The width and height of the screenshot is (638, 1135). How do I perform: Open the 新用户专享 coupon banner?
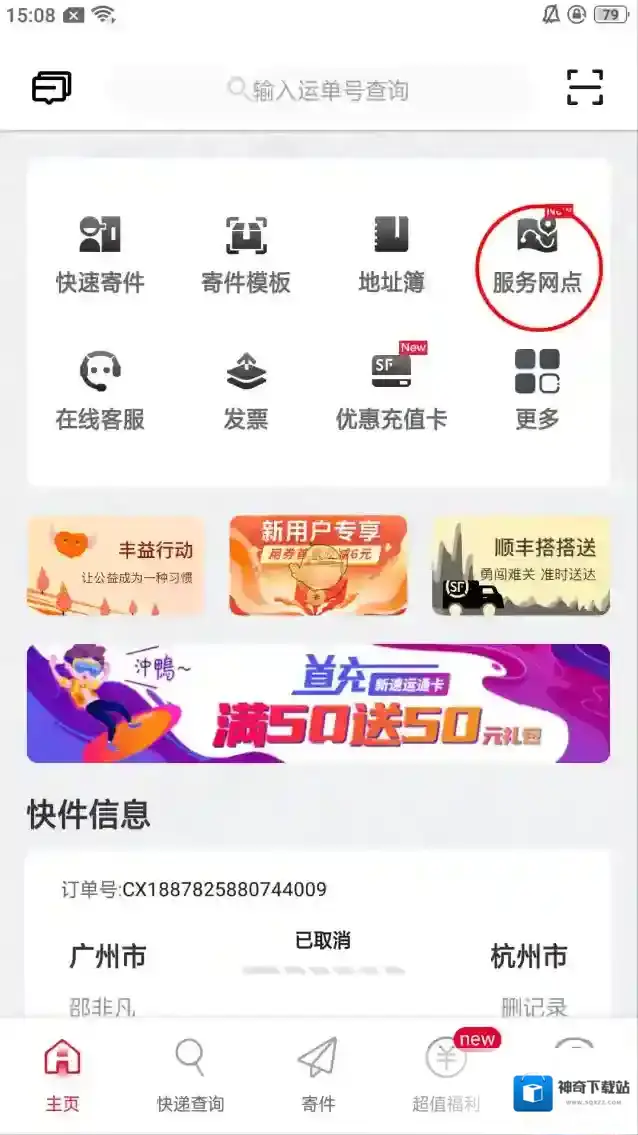[x=318, y=565]
